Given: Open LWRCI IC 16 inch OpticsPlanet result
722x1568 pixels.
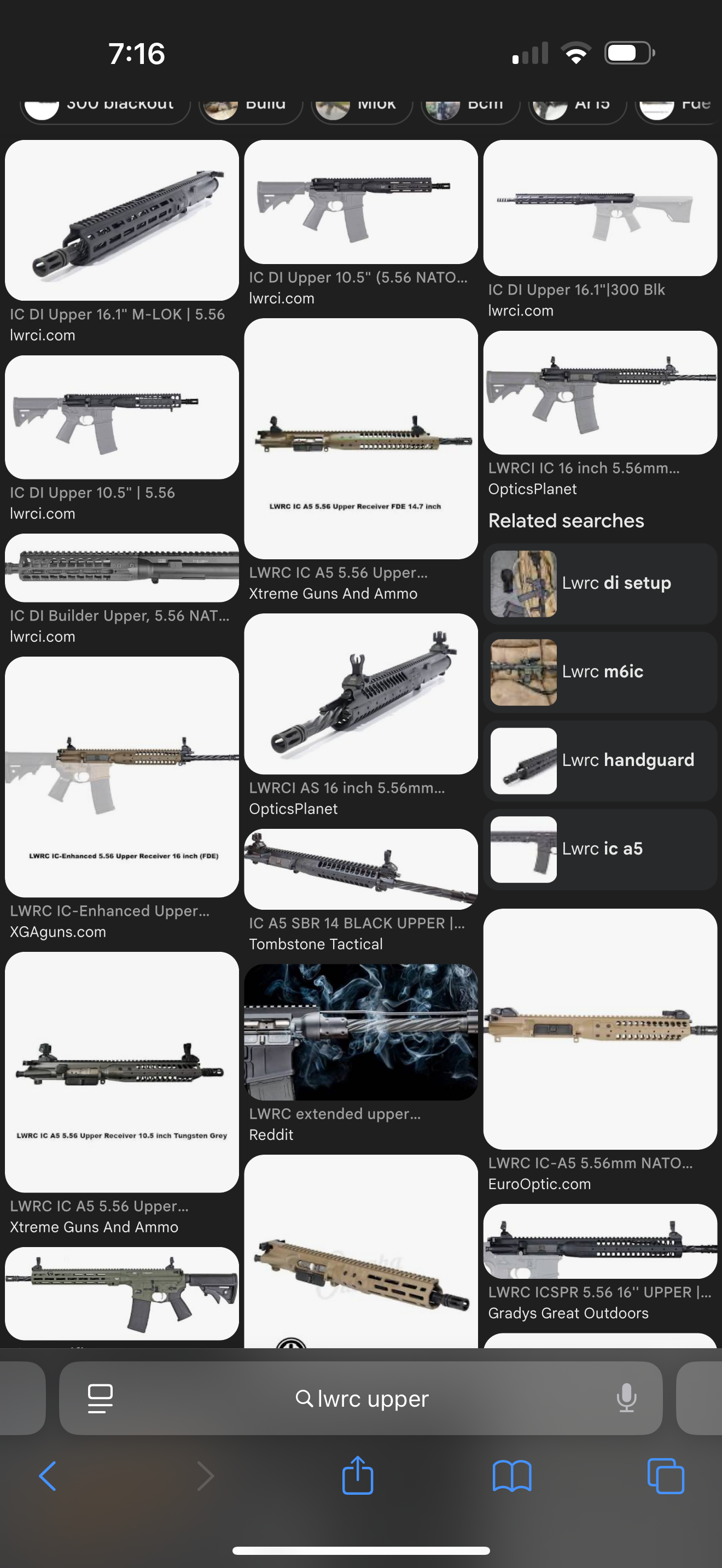Looking at the screenshot, I should tap(599, 393).
